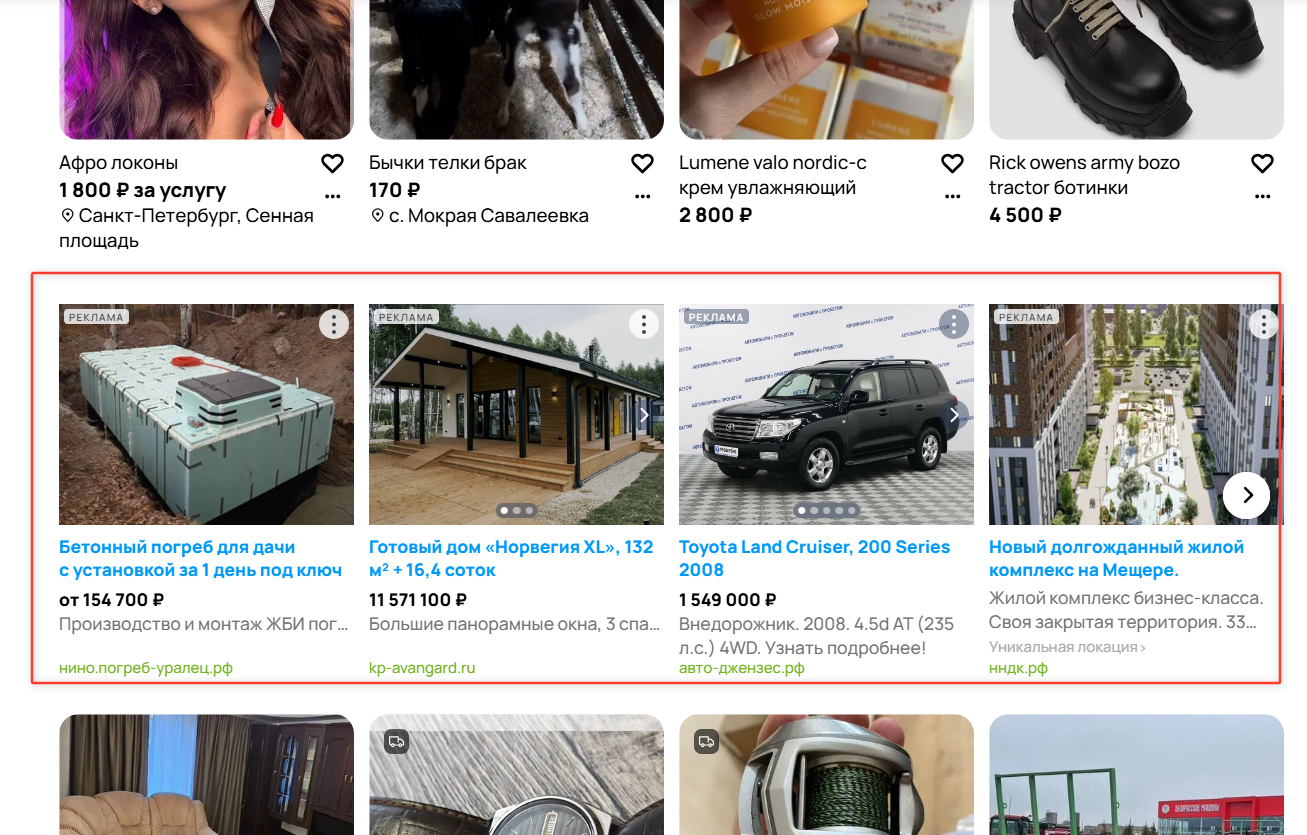Image resolution: width=1307 pixels, height=835 pixels.
Task: Show more options for Lumene valo nordic-c
Action: (x=952, y=196)
